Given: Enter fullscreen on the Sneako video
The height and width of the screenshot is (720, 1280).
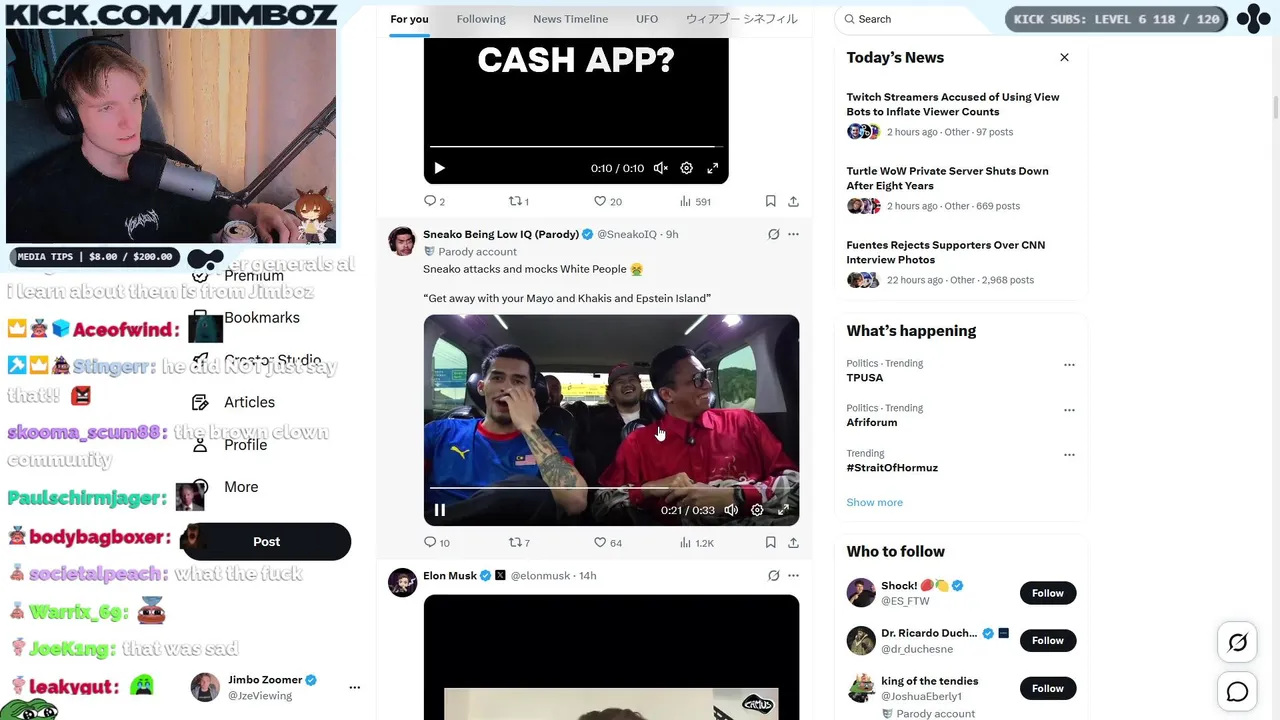Looking at the screenshot, I should [783, 510].
